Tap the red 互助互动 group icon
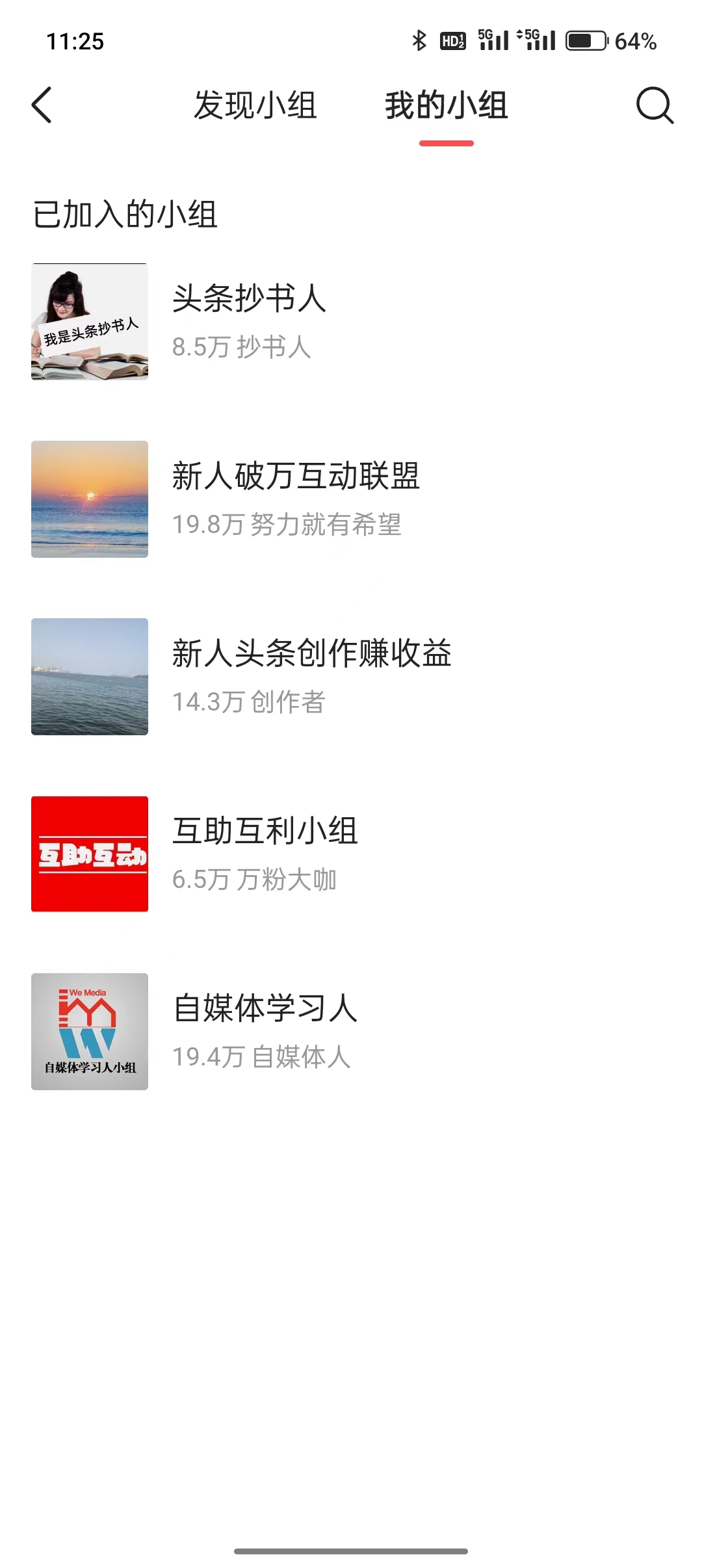Viewport: 702px width, 1568px height. (x=89, y=853)
